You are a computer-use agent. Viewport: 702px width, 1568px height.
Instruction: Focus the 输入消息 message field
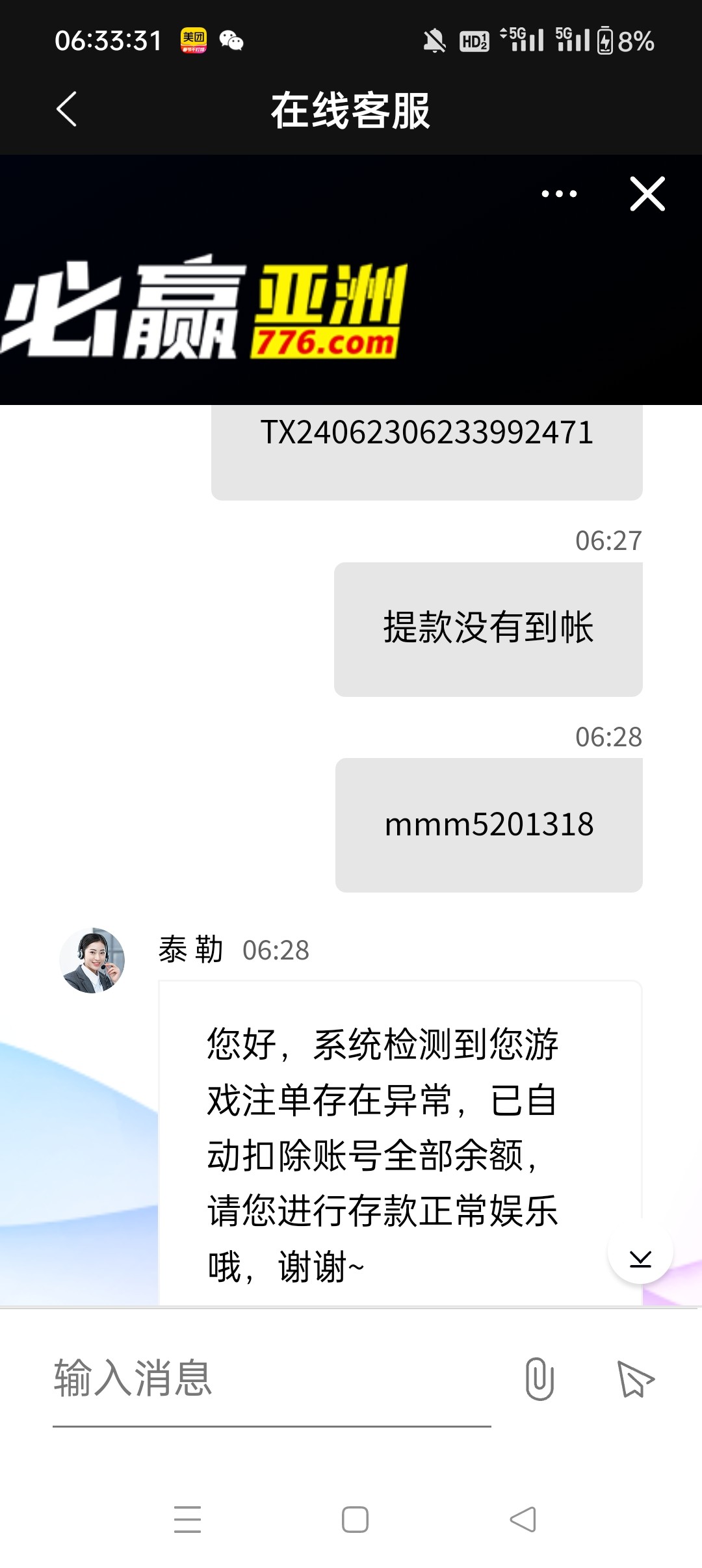coord(272,1378)
